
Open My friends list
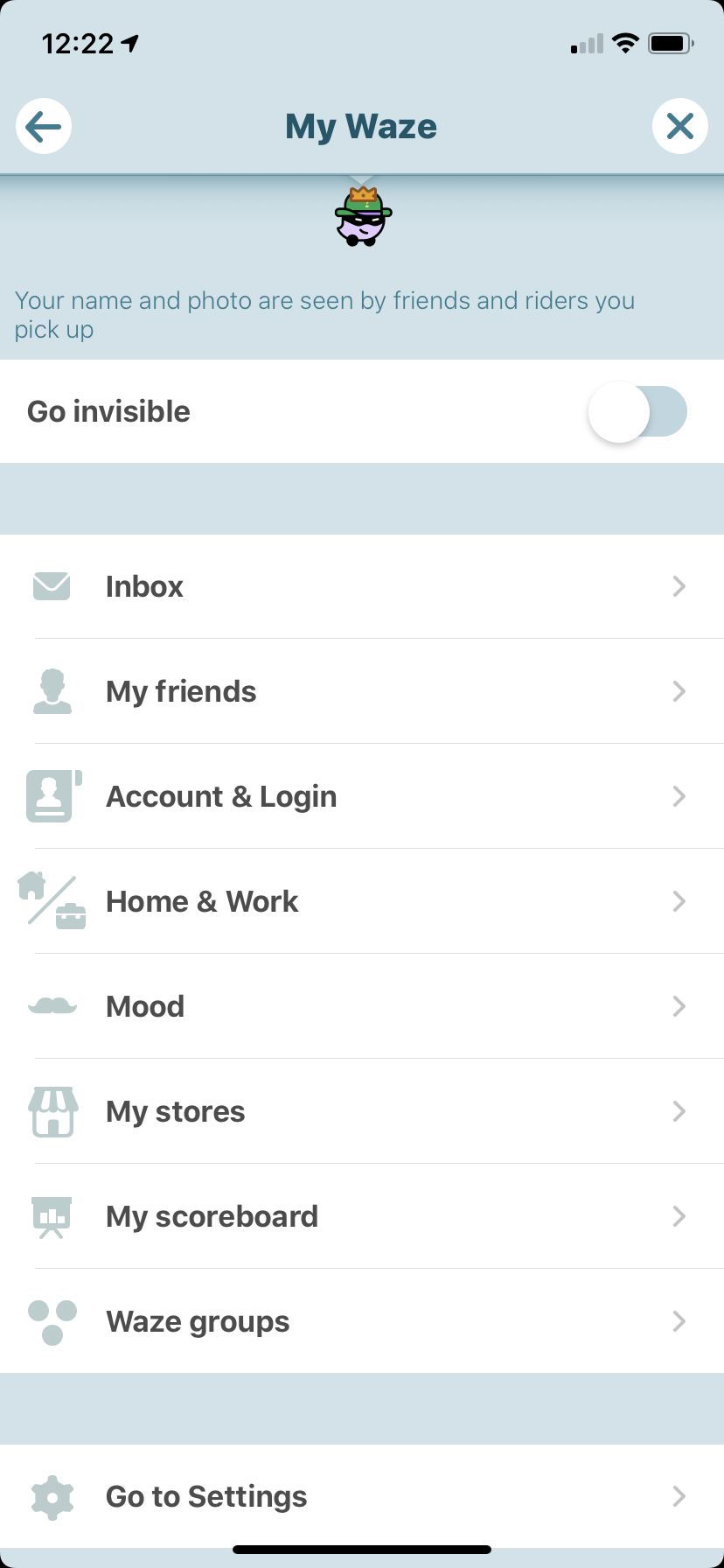pos(362,691)
